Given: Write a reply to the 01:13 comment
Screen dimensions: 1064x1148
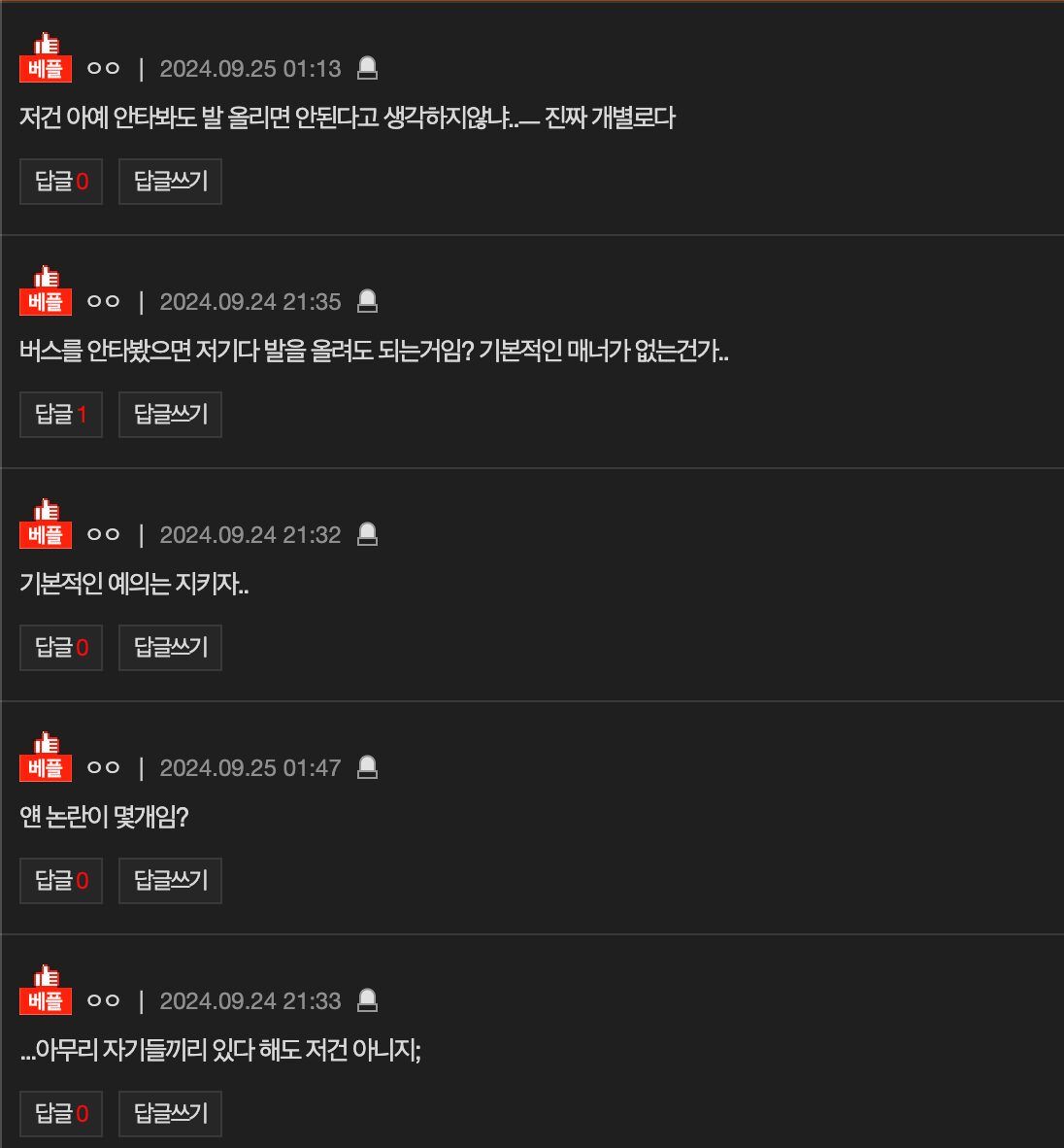Looking at the screenshot, I should click(170, 182).
